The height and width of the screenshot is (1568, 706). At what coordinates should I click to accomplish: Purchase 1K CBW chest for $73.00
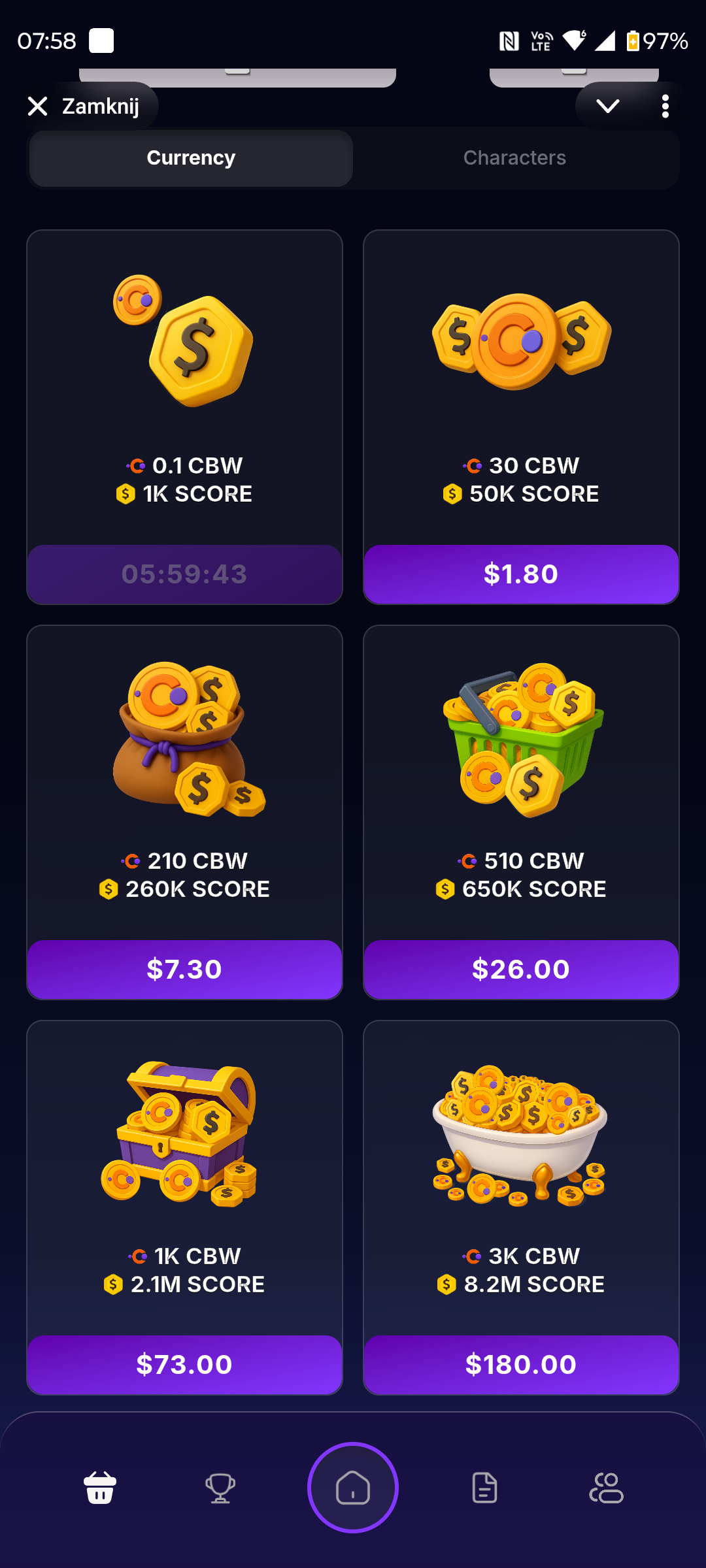tap(184, 1365)
